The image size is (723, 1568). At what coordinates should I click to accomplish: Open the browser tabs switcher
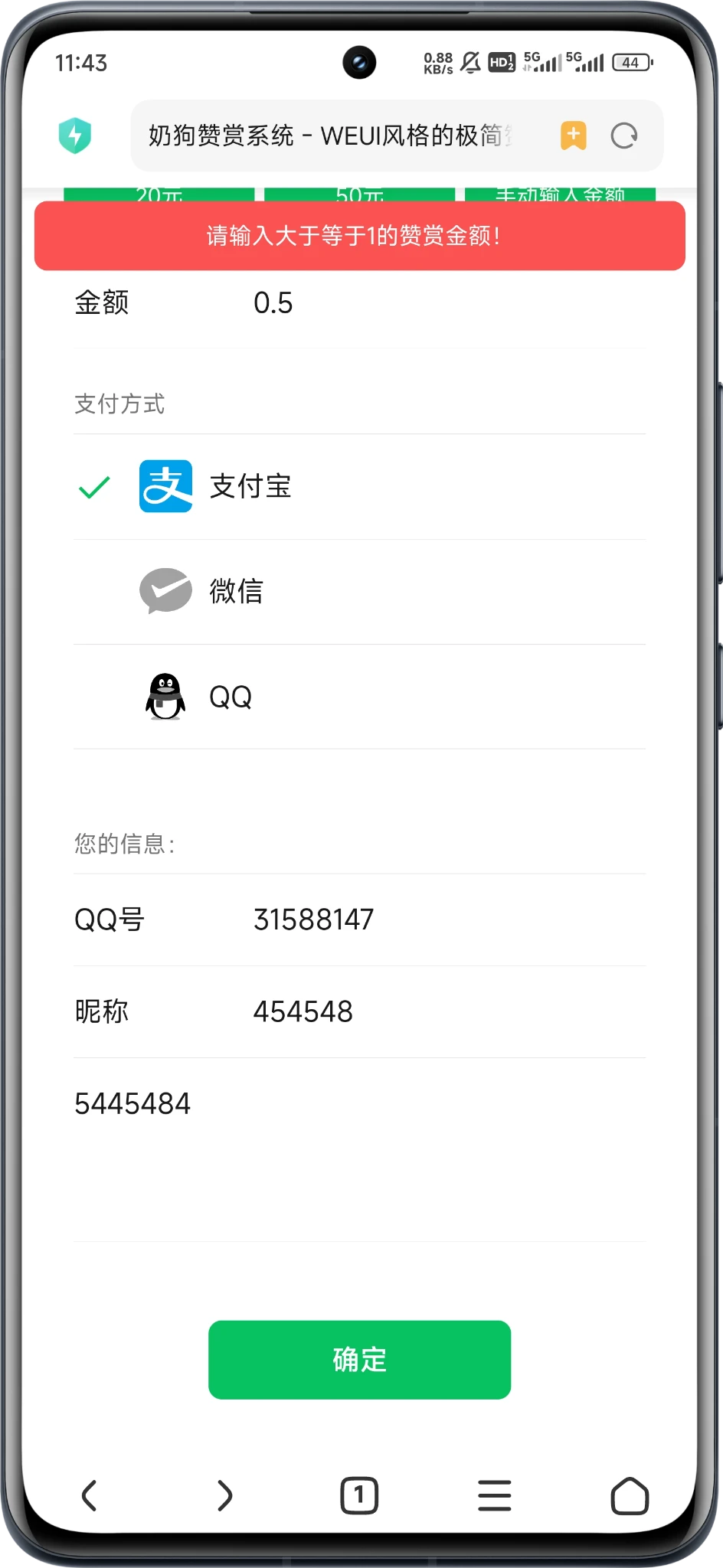pyautogui.click(x=359, y=1495)
